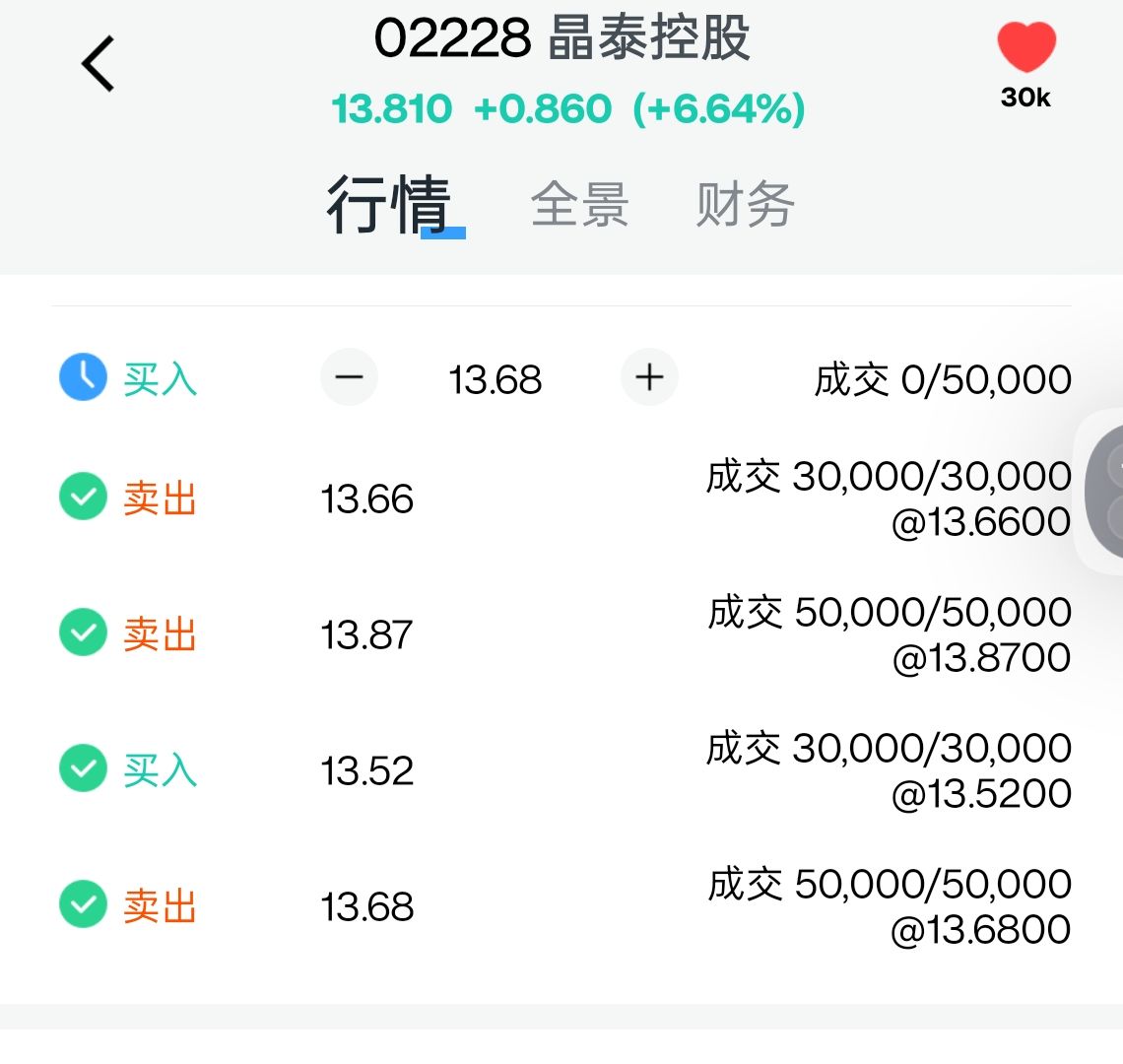Switch to the 全景 tab

pos(579,205)
